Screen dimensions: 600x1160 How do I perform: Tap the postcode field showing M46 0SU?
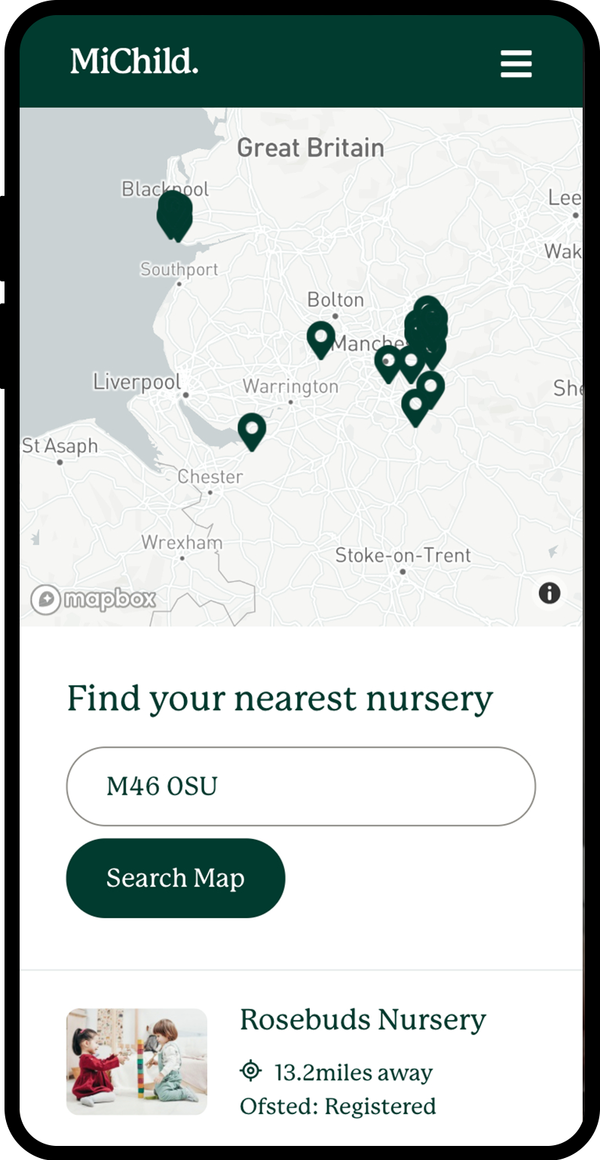click(300, 786)
